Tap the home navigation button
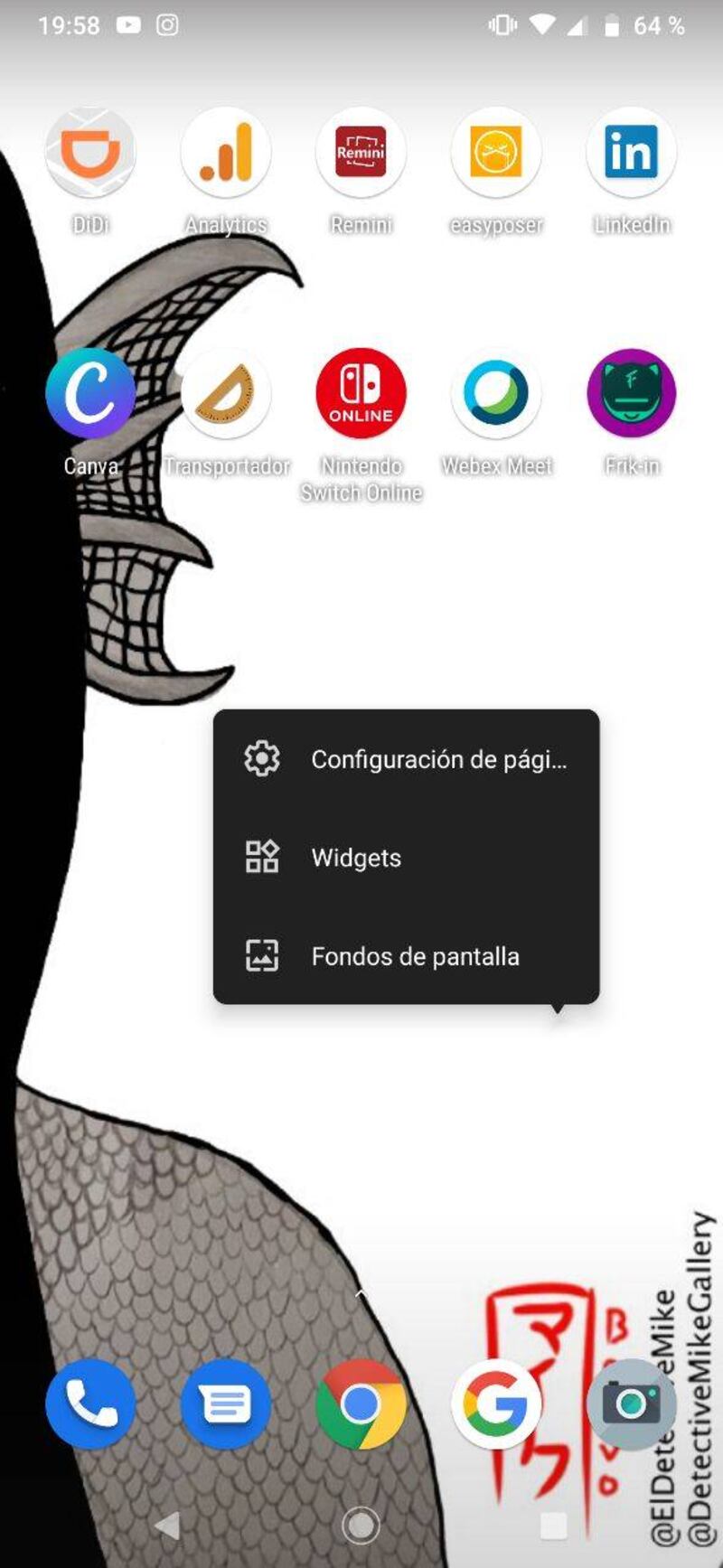This screenshot has width=723, height=1568. click(x=361, y=1526)
